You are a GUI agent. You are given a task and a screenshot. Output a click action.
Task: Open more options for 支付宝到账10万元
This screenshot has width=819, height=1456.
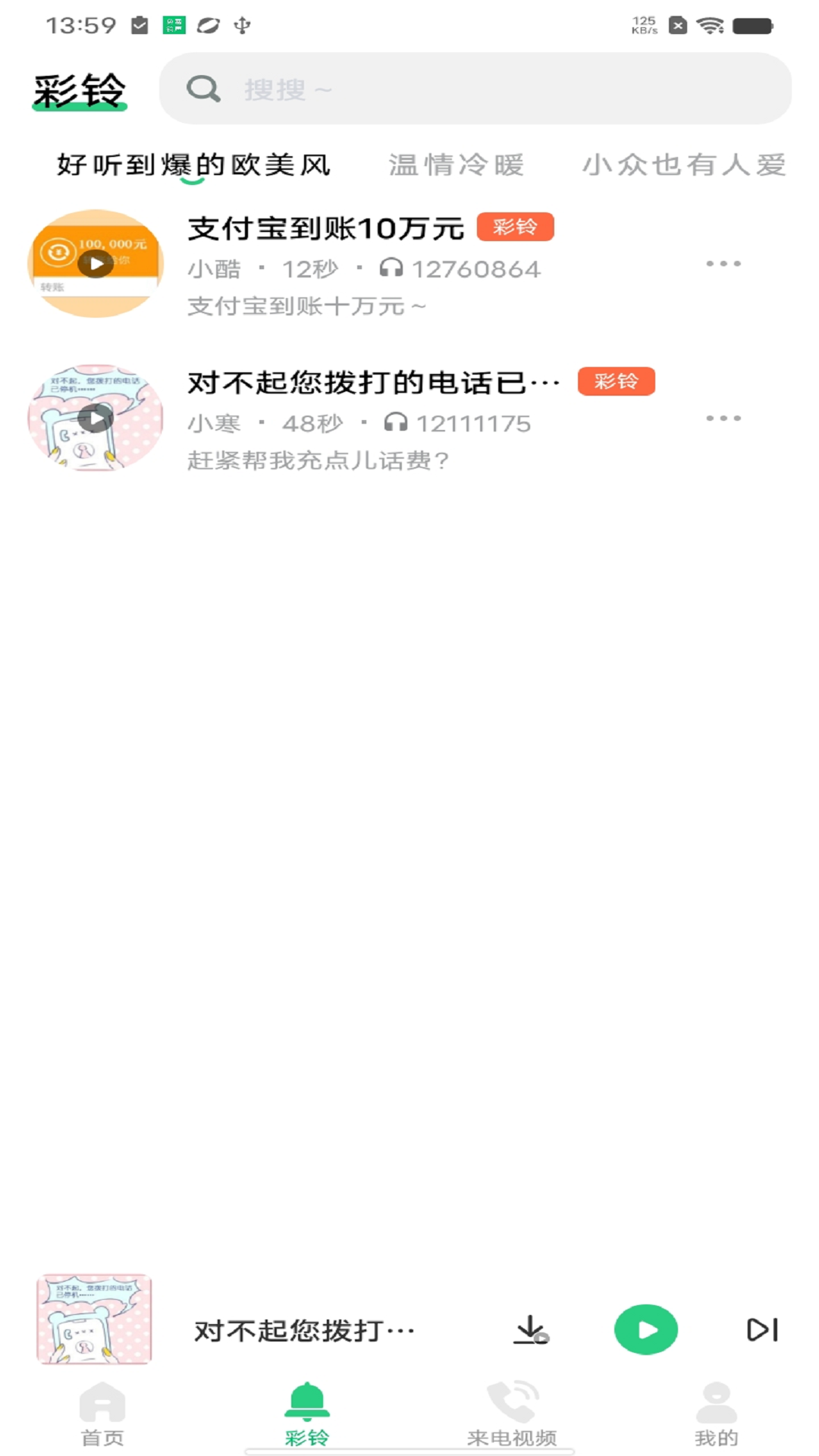tap(723, 264)
